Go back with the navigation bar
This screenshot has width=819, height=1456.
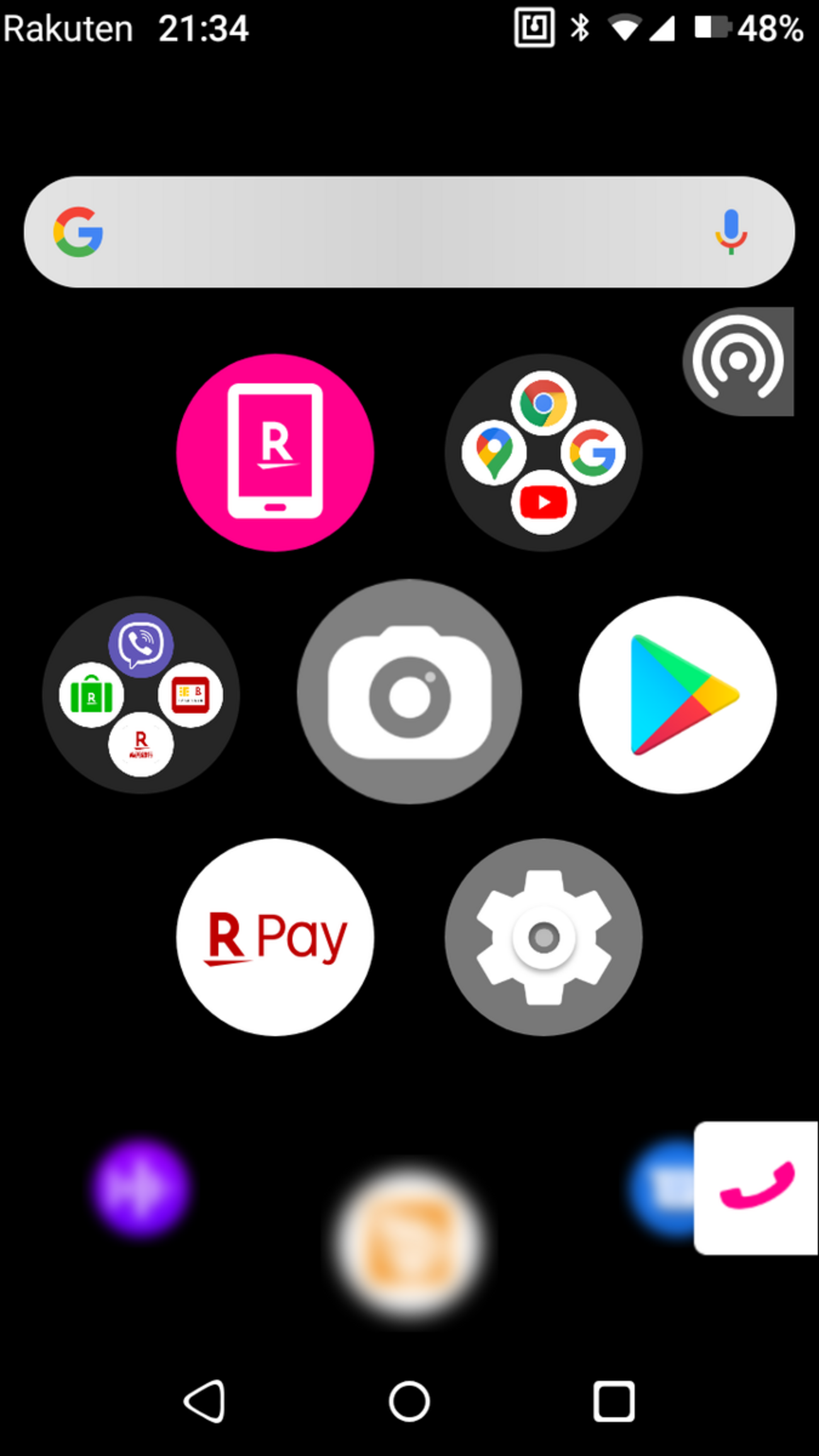point(205,1401)
